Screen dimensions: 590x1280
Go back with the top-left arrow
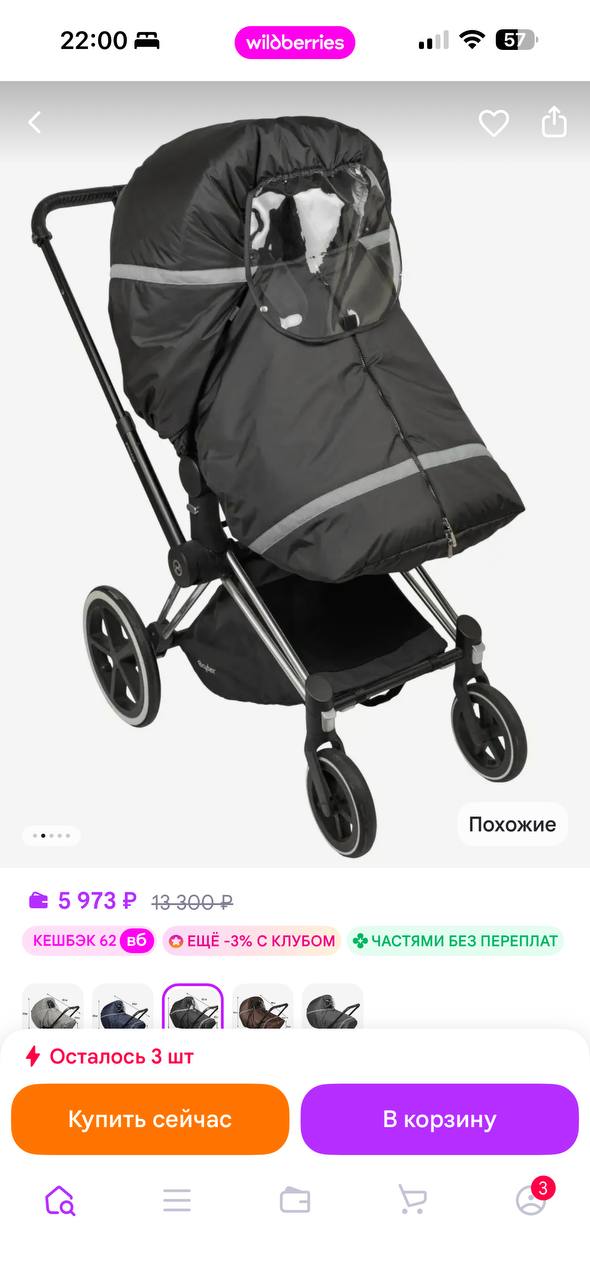click(35, 123)
